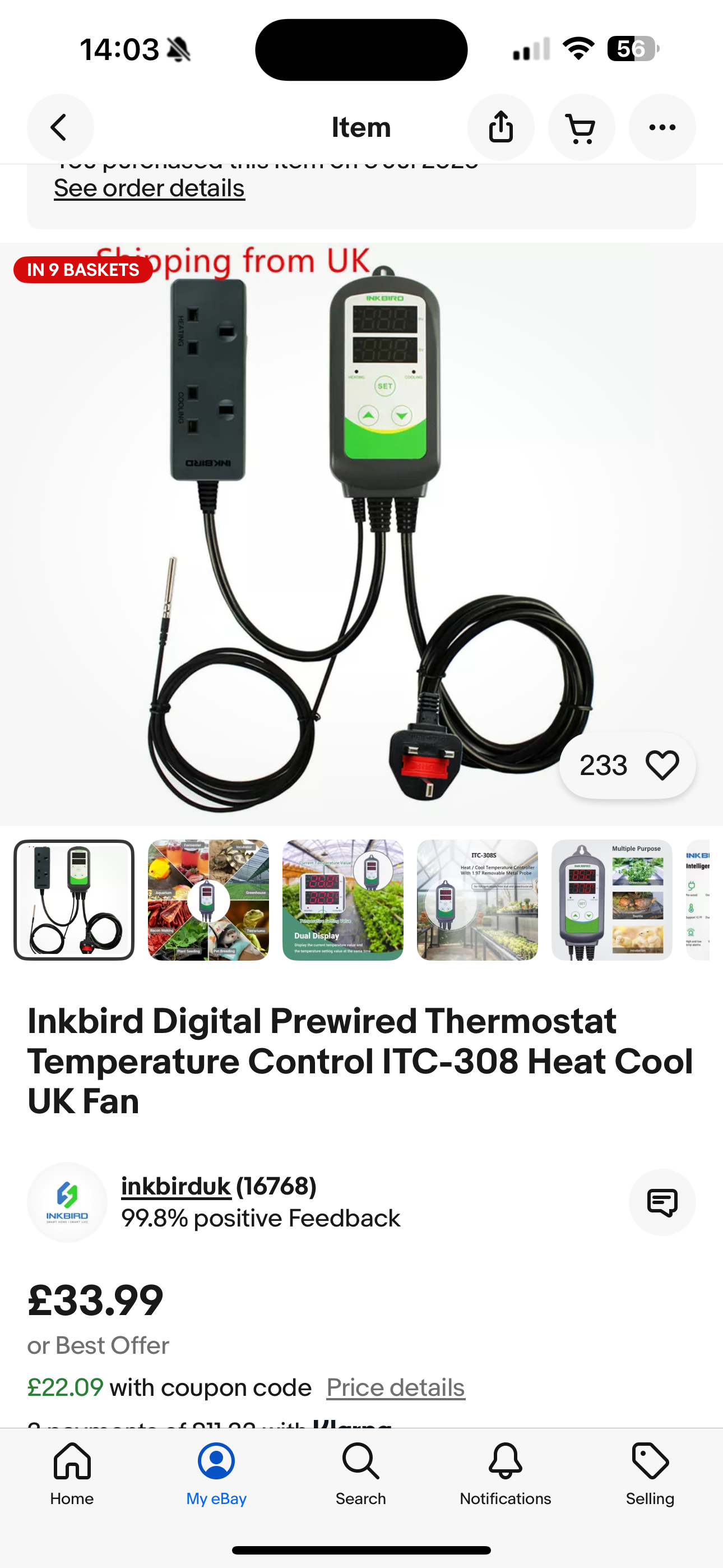Open See order details link
Viewport: 723px width, 1568px height.
[x=149, y=188]
